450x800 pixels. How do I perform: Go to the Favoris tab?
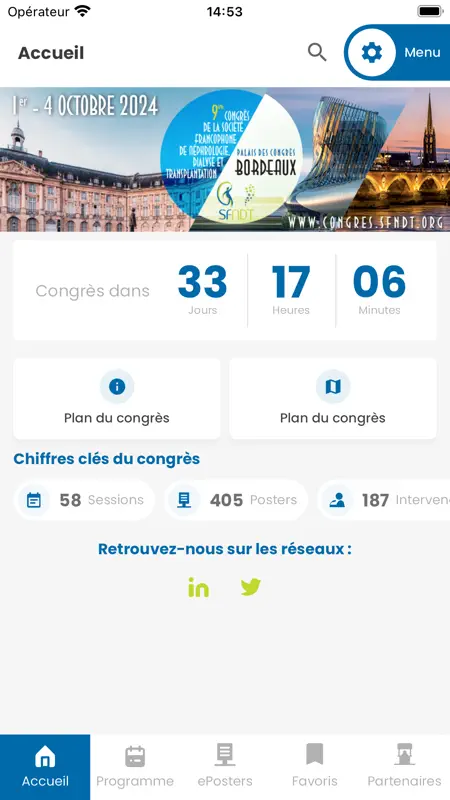coord(315,767)
